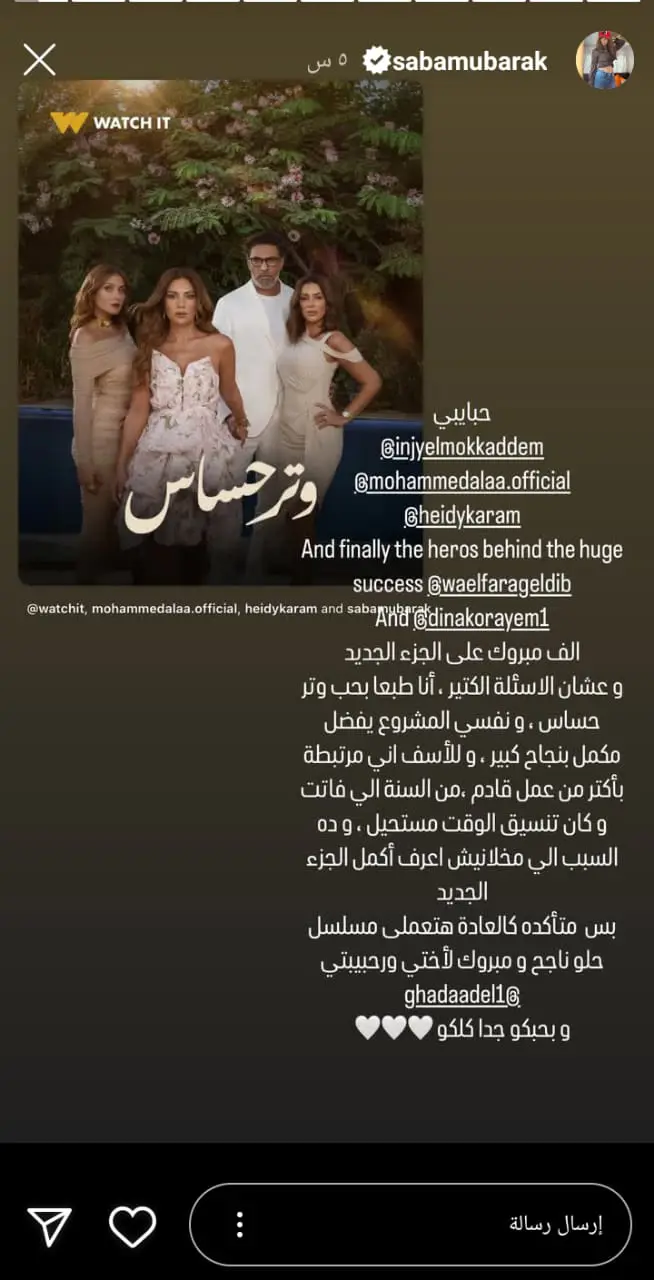The image size is (654, 1280).
Task: Open sabamubarak's profile picture
Action: (604, 60)
